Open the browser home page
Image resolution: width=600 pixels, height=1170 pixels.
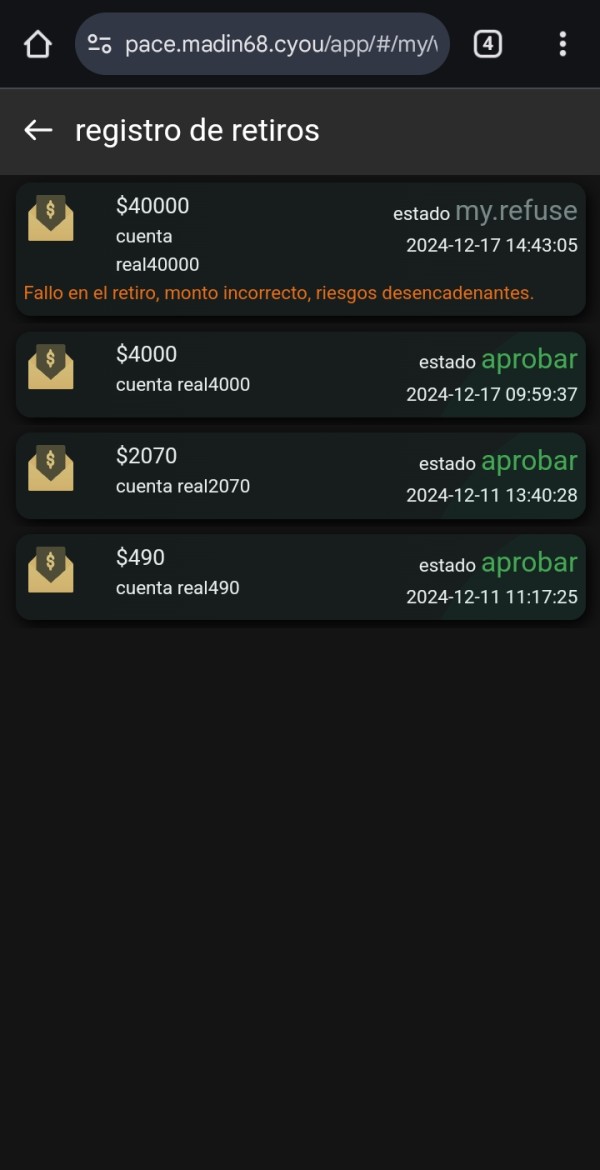tap(37, 44)
